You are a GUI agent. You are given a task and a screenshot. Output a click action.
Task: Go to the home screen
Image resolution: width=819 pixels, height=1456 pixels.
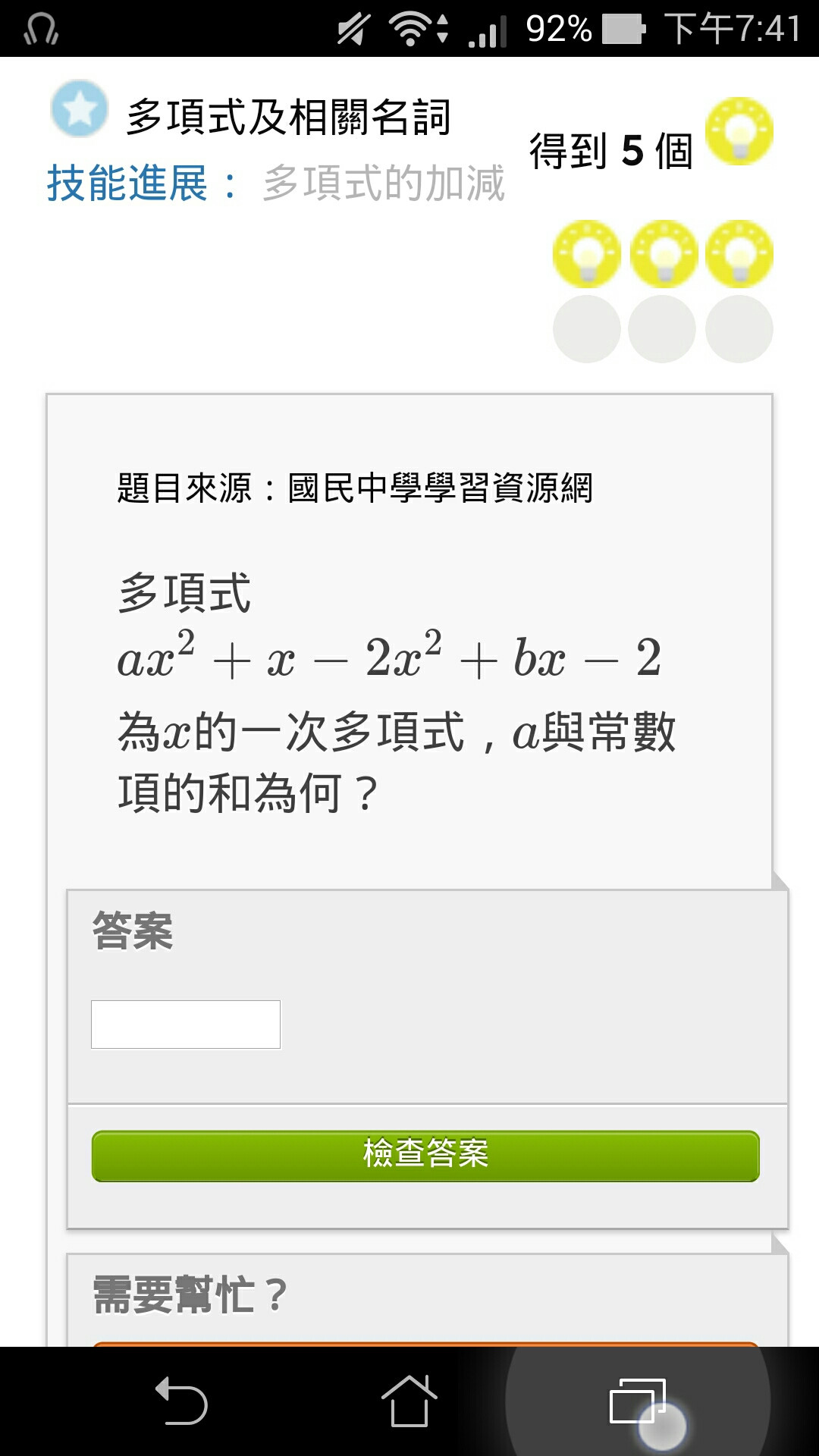pyautogui.click(x=409, y=1401)
